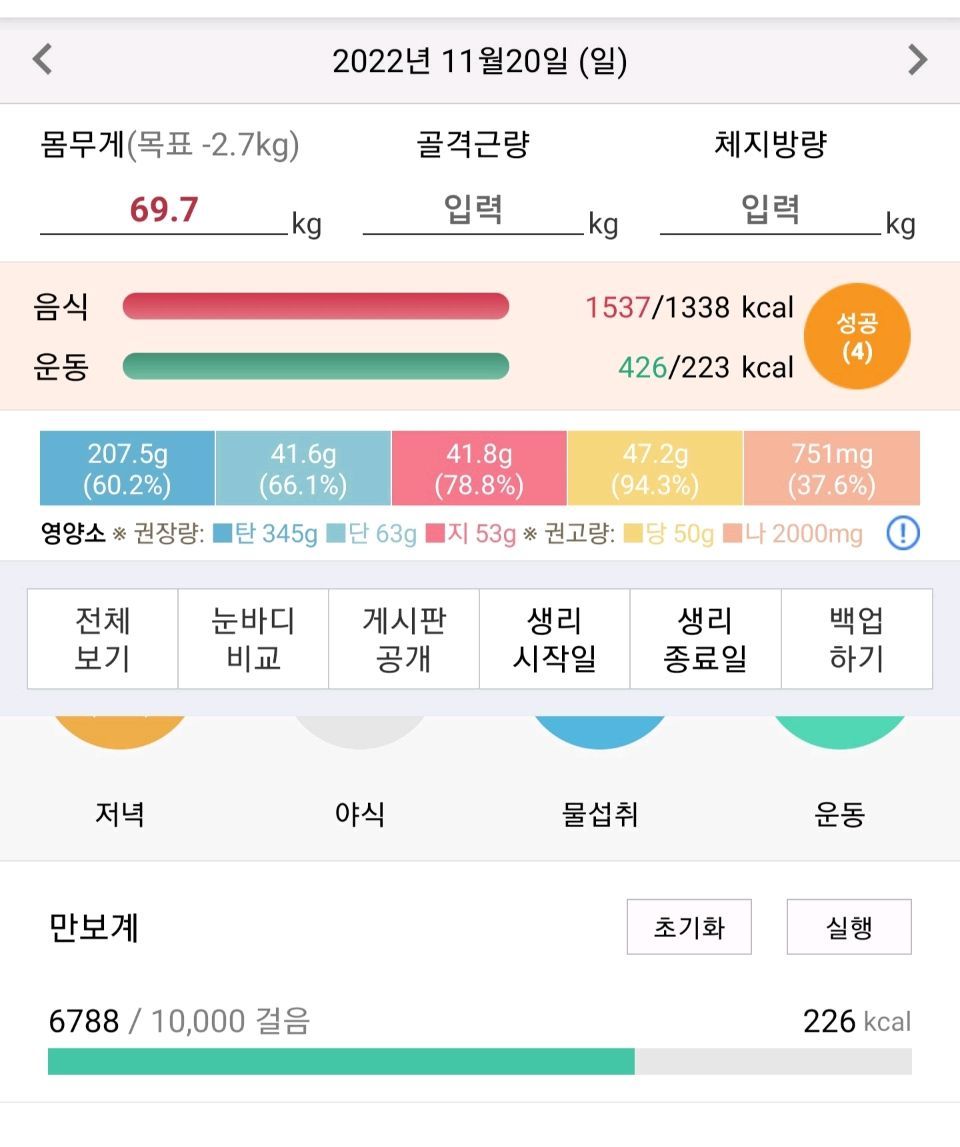Go to the previous day
This screenshot has width=960, height=1147.
point(42,61)
